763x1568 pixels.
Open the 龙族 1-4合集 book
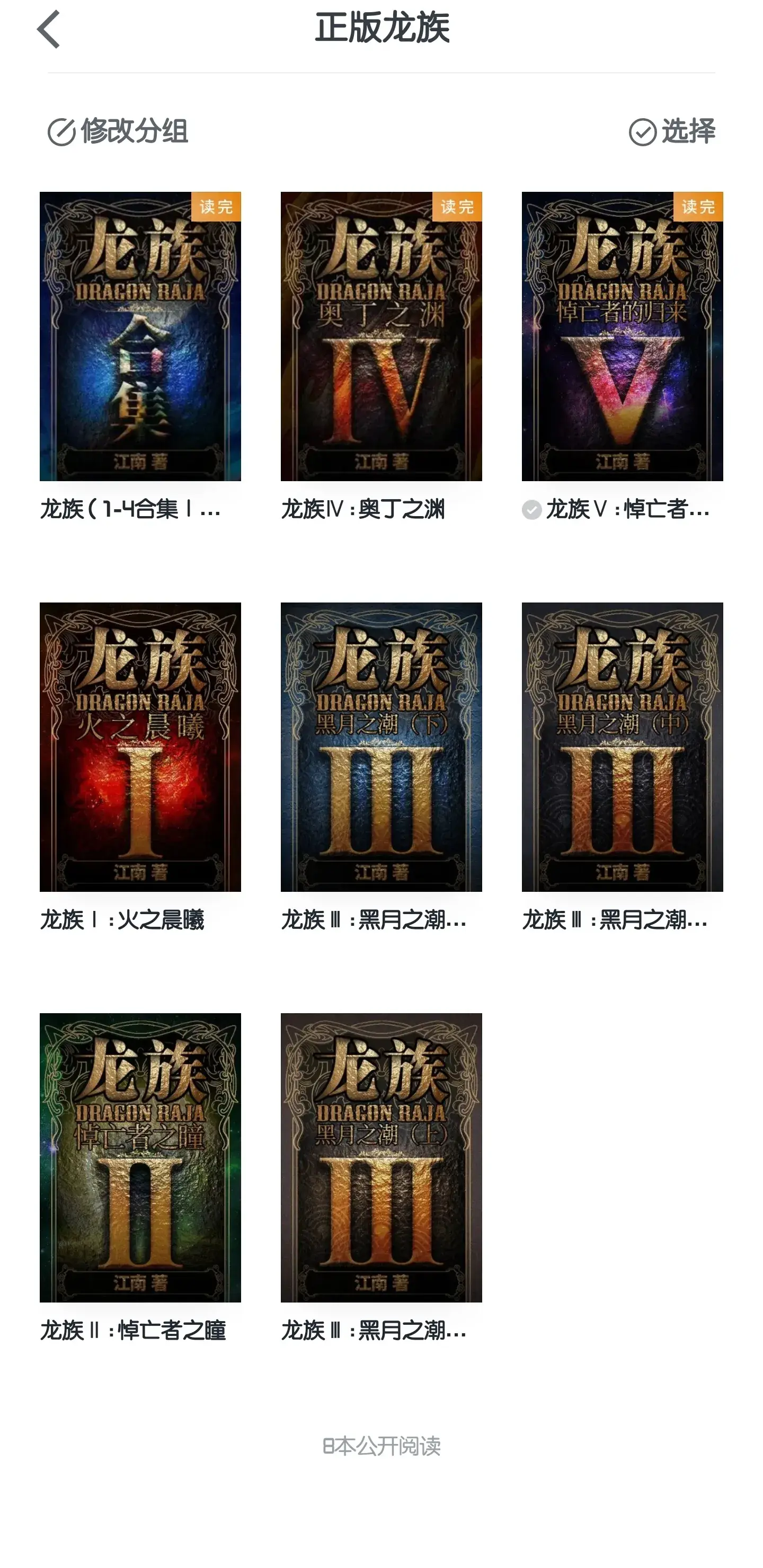coord(140,336)
